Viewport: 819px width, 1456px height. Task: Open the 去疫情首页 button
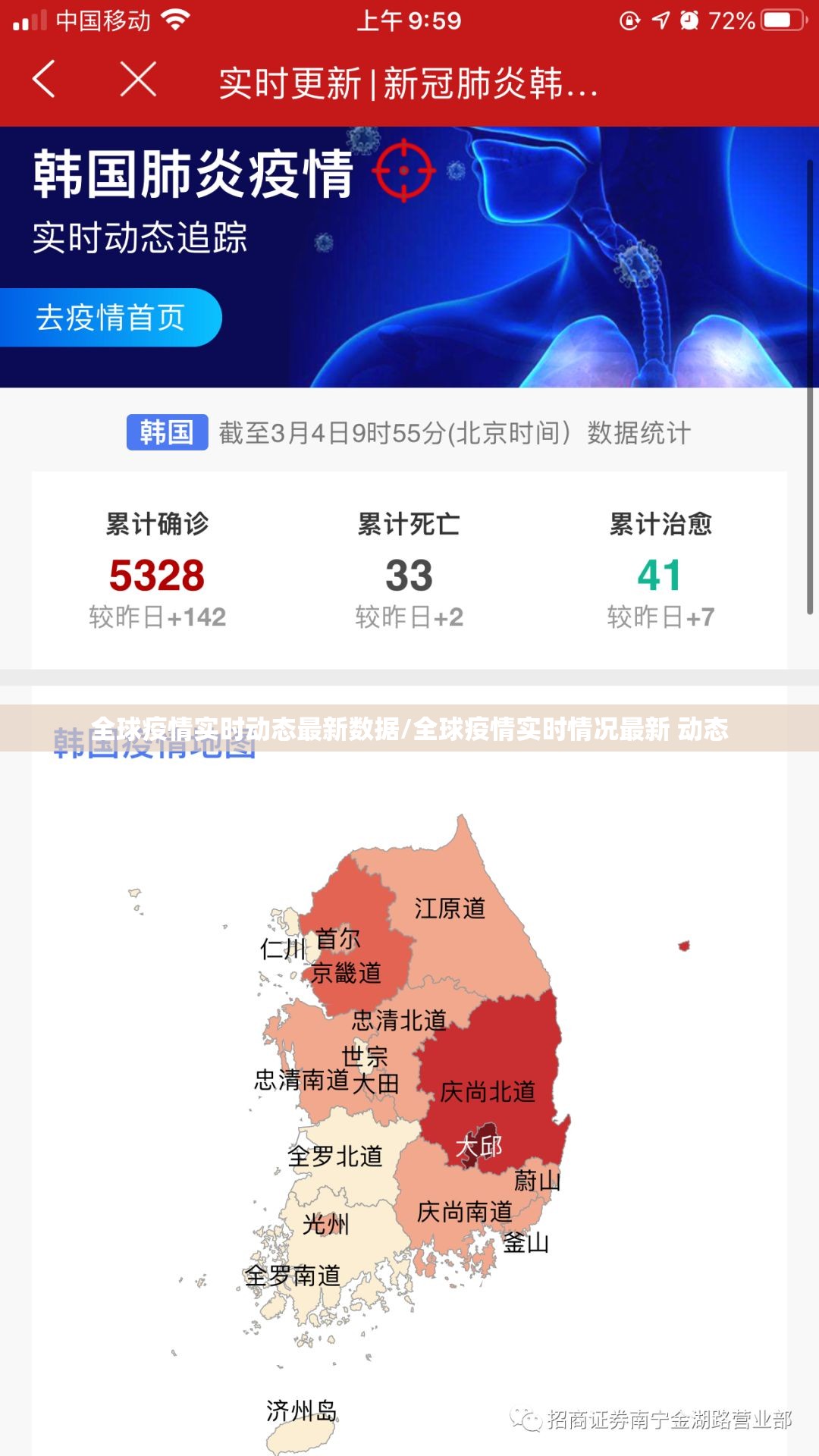click(111, 318)
